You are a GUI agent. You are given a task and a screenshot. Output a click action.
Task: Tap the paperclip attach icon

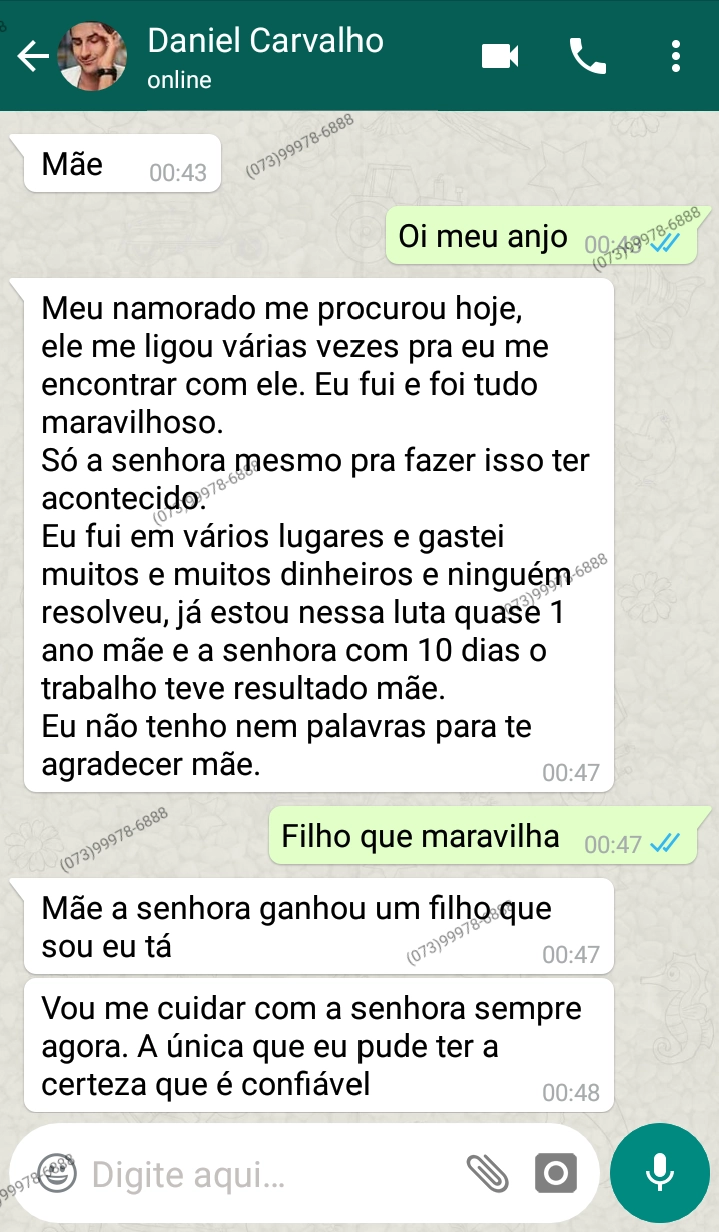(x=487, y=1173)
